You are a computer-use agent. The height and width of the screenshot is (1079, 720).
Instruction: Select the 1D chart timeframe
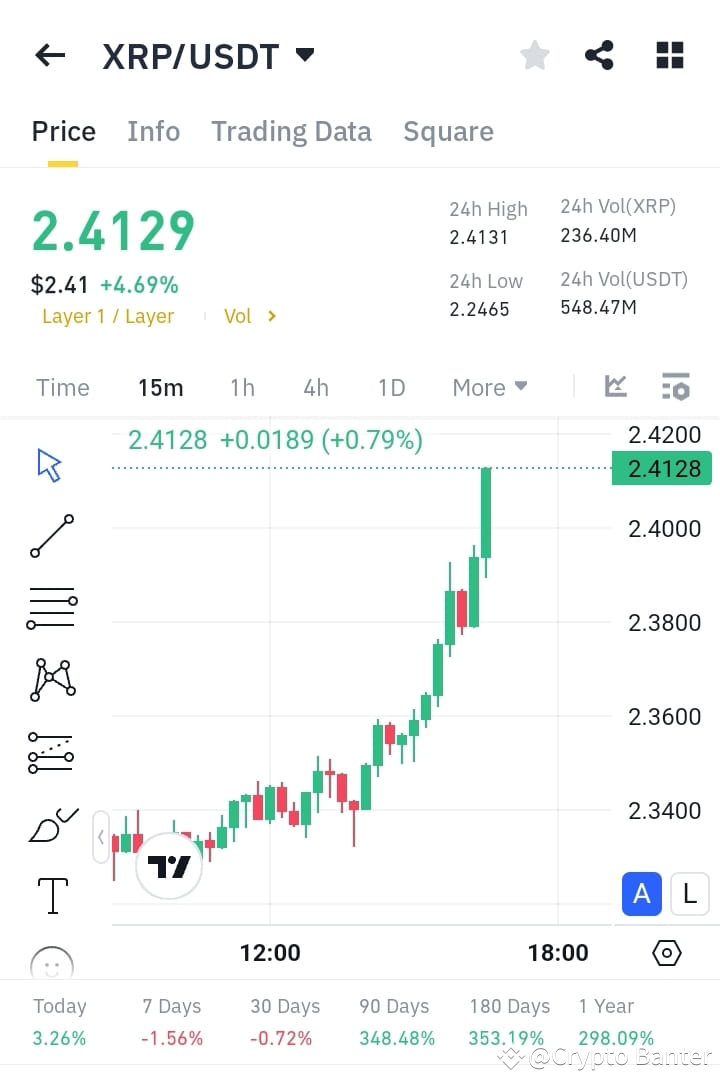391,387
